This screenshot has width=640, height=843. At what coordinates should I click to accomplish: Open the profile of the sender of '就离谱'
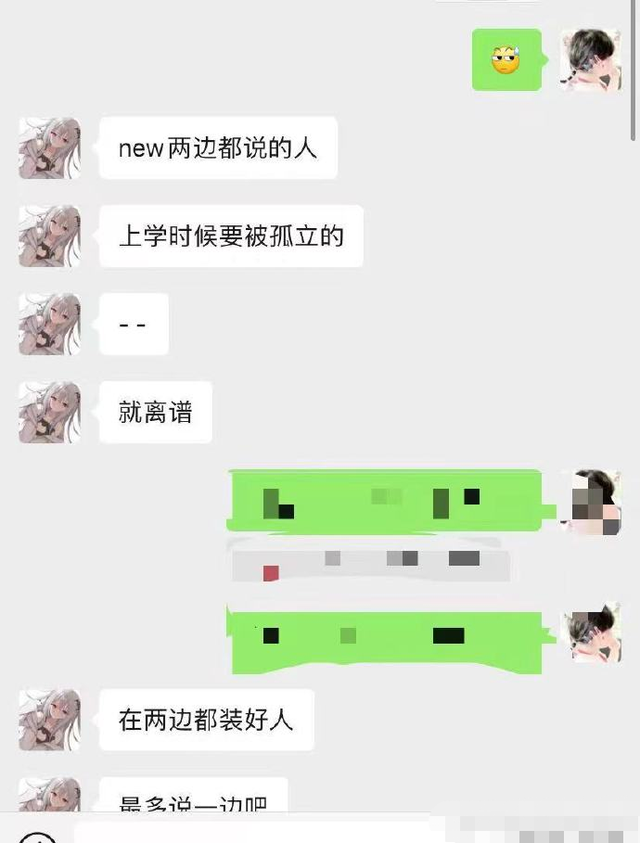click(x=50, y=412)
